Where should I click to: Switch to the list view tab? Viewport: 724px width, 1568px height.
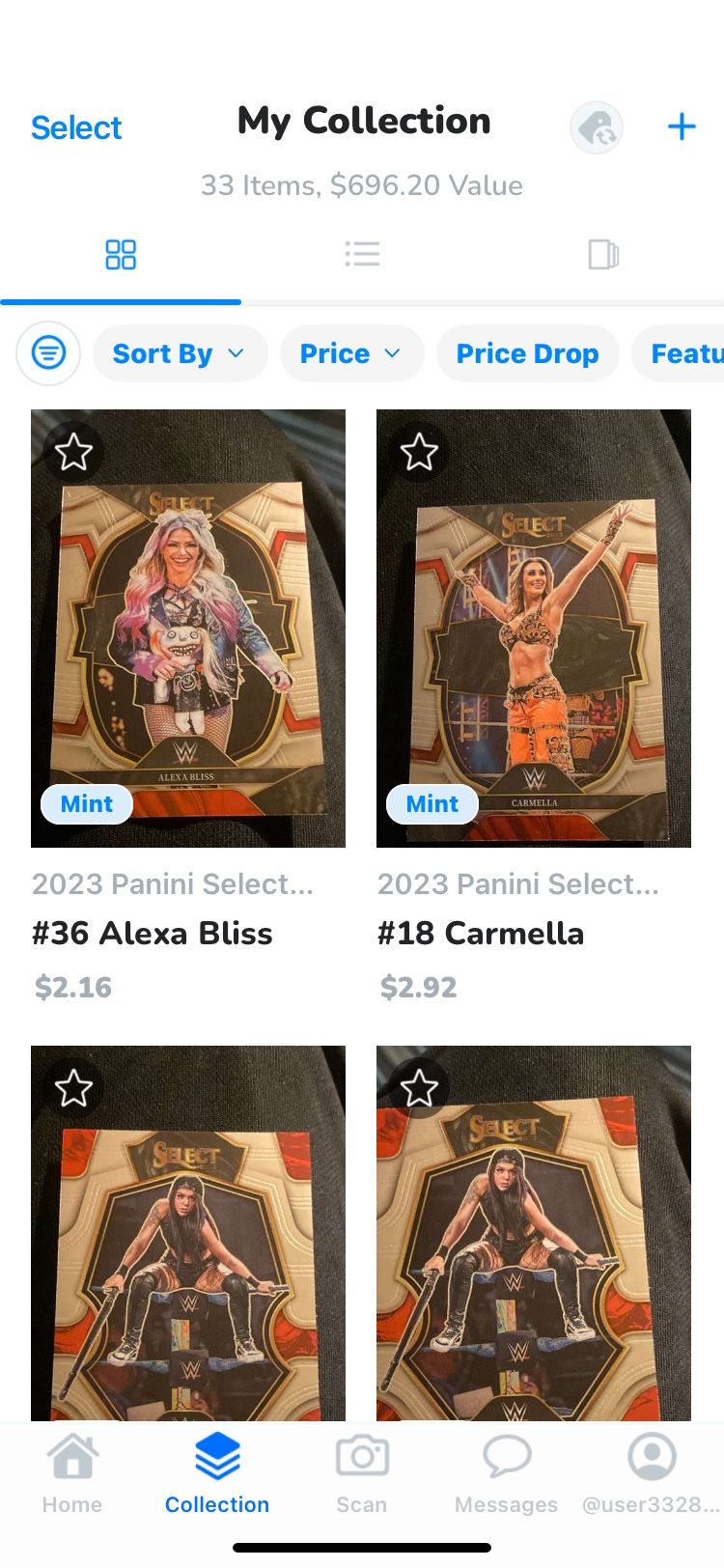pos(362,255)
